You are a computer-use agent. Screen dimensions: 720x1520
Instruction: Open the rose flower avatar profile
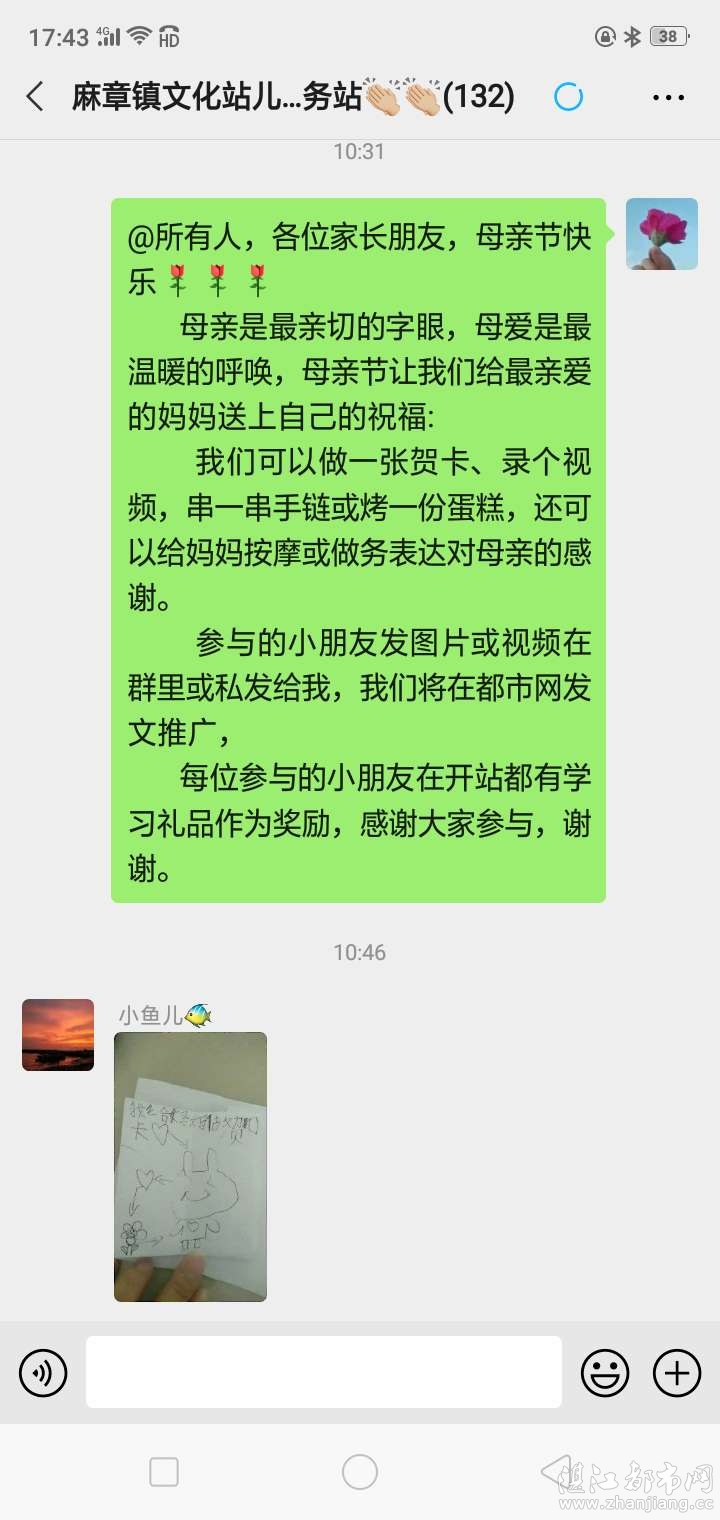pyautogui.click(x=661, y=234)
